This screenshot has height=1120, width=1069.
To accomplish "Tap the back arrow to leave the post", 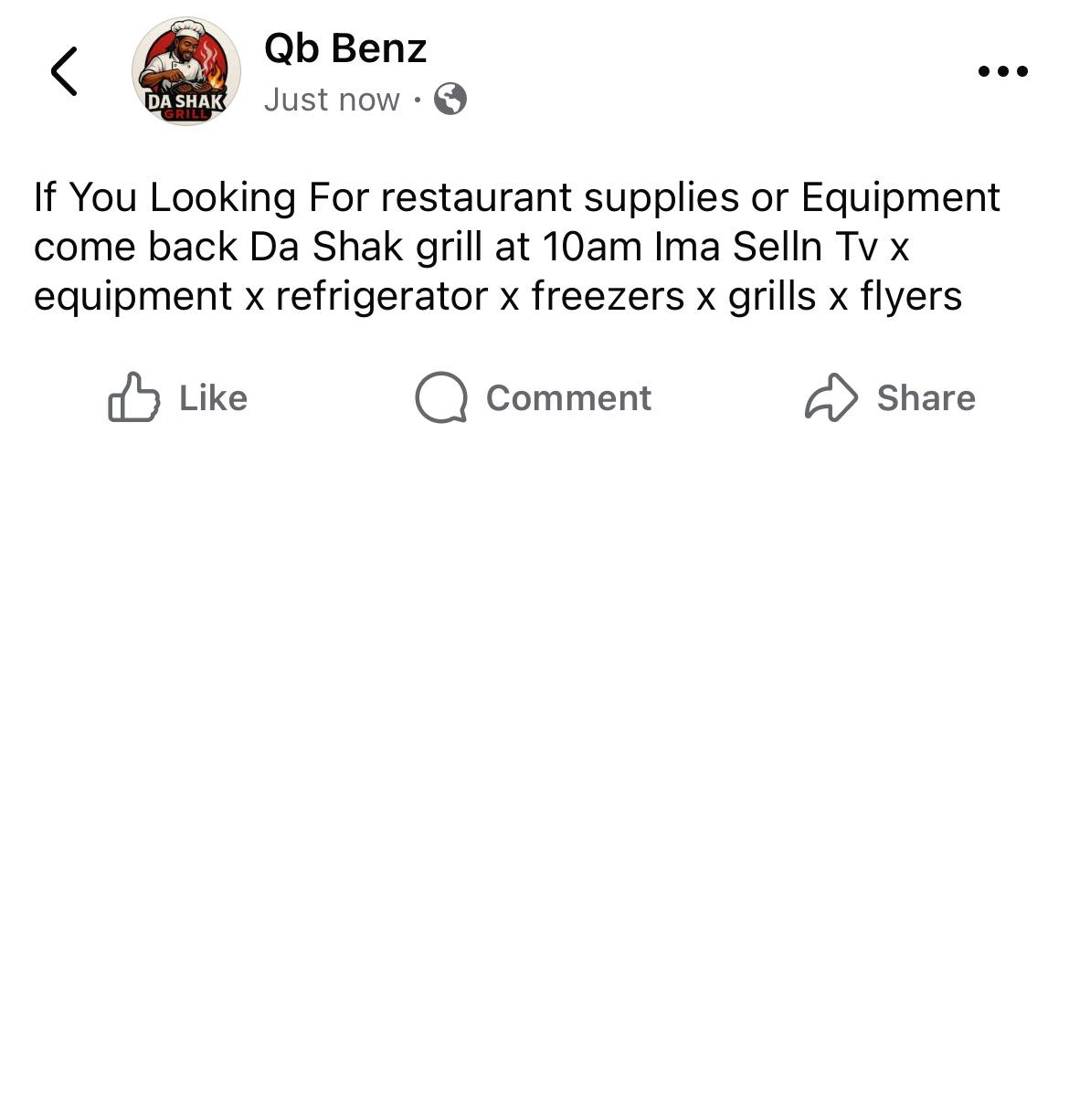I will tap(63, 71).
